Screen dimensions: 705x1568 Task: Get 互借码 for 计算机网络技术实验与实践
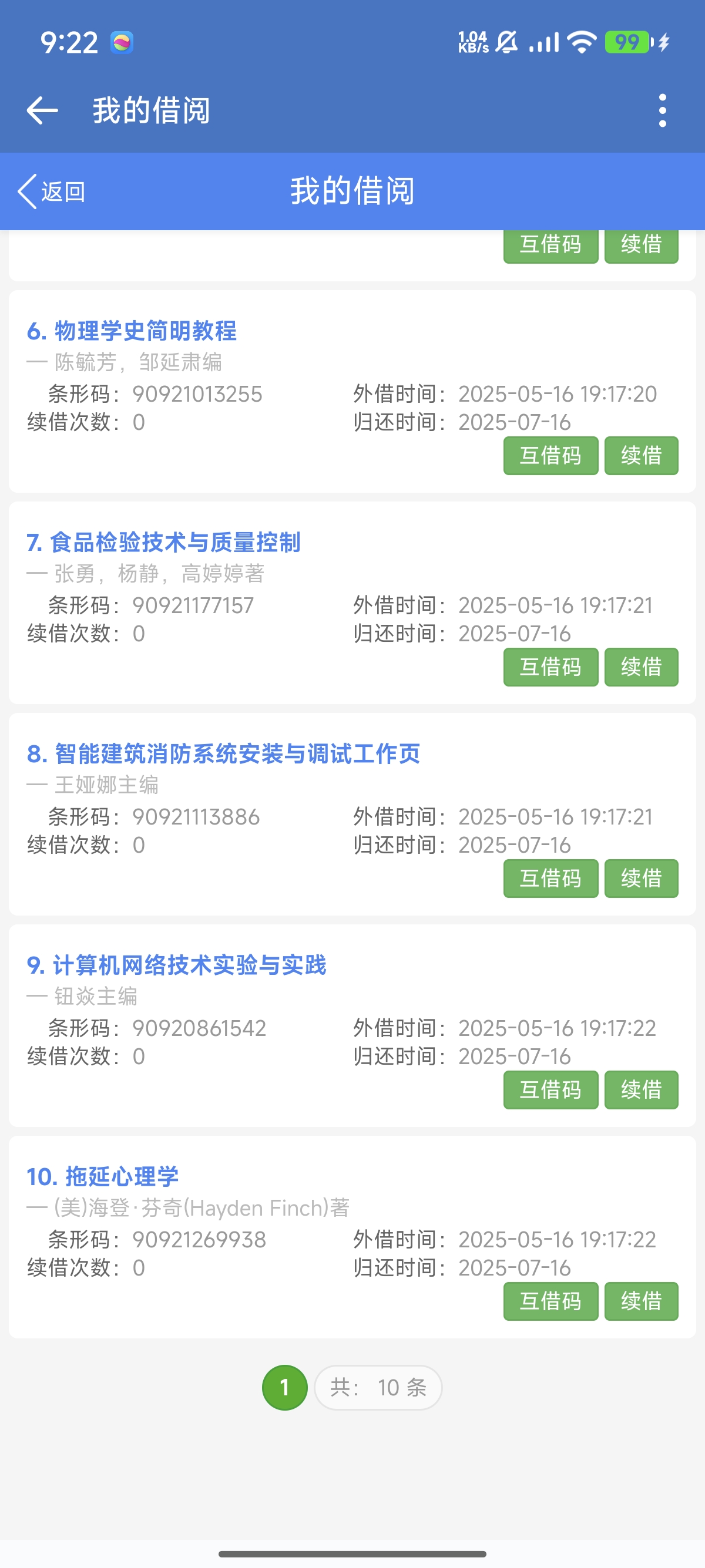[550, 1089]
